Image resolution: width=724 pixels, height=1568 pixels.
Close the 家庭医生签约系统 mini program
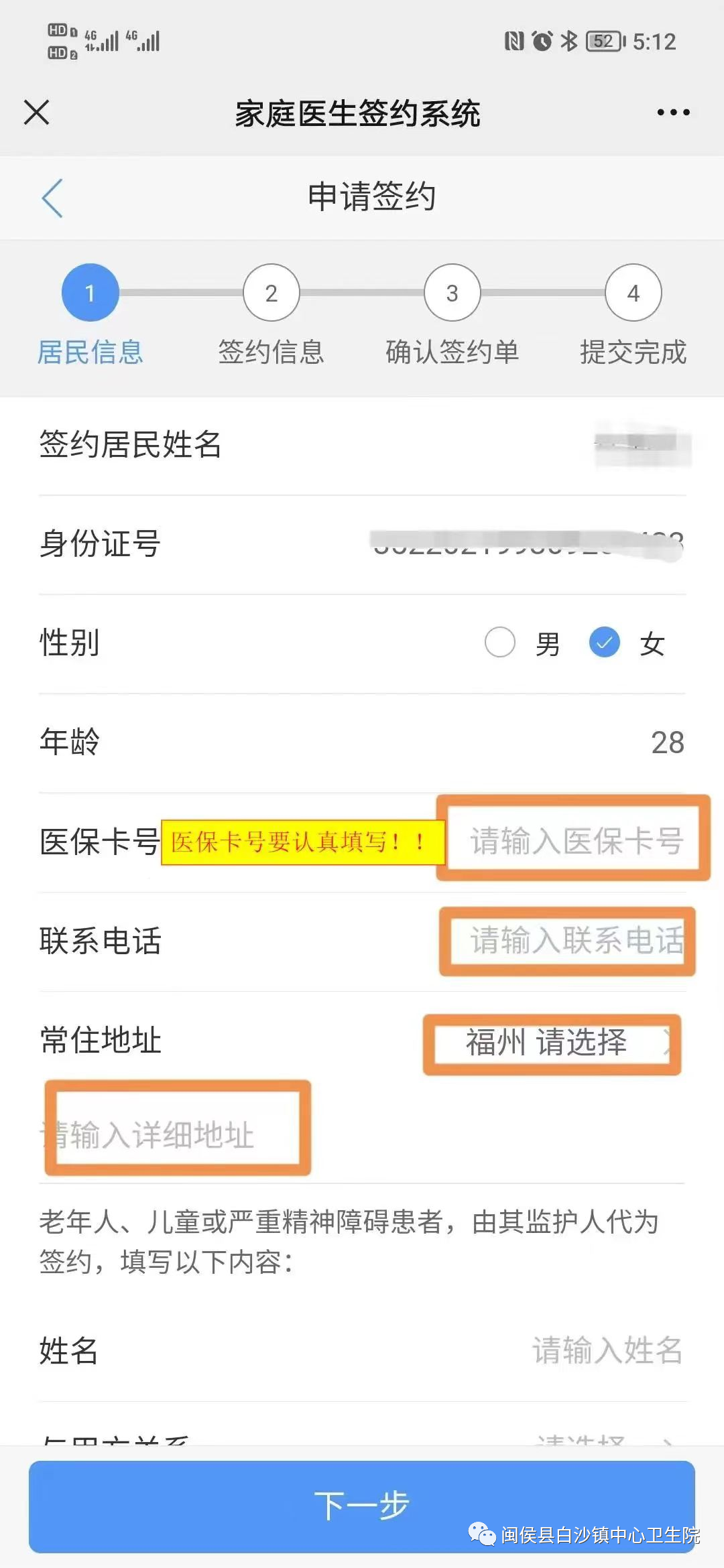click(37, 112)
